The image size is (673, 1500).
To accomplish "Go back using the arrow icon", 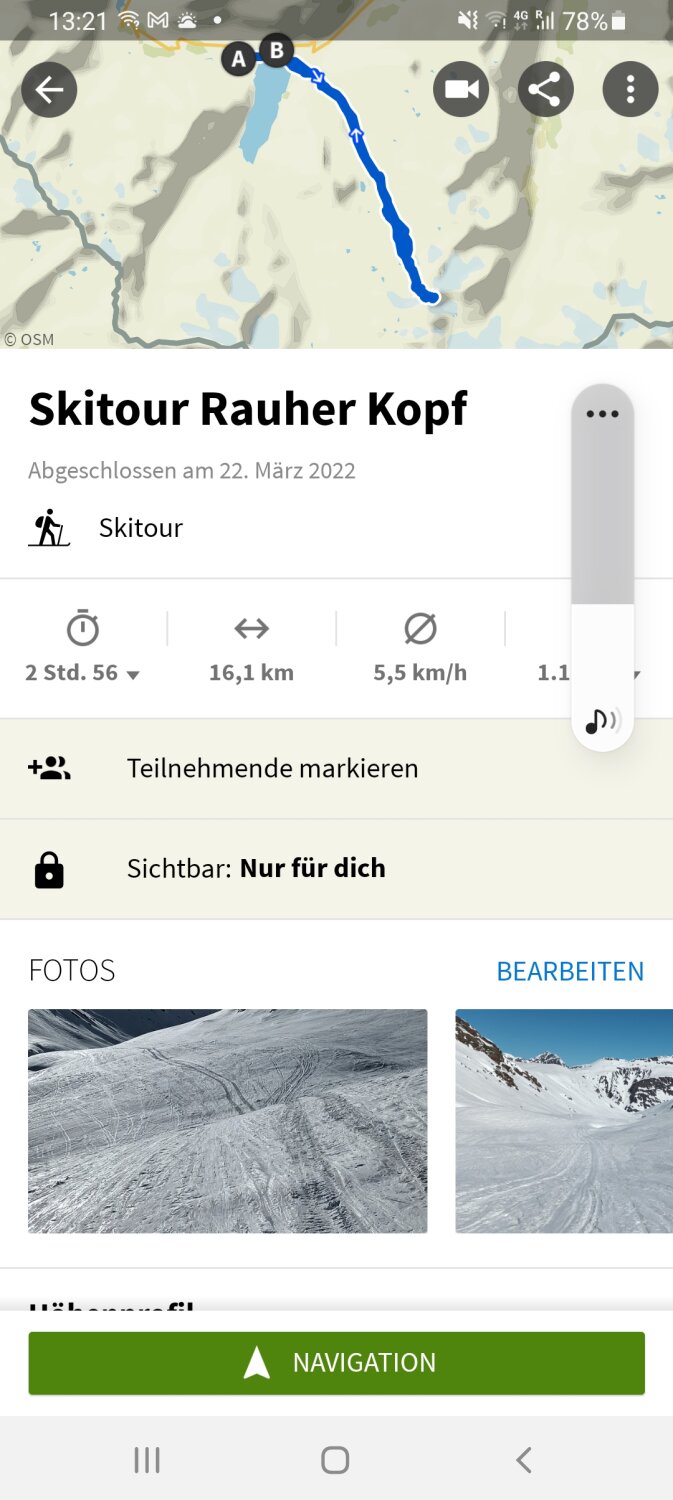I will (x=49, y=90).
